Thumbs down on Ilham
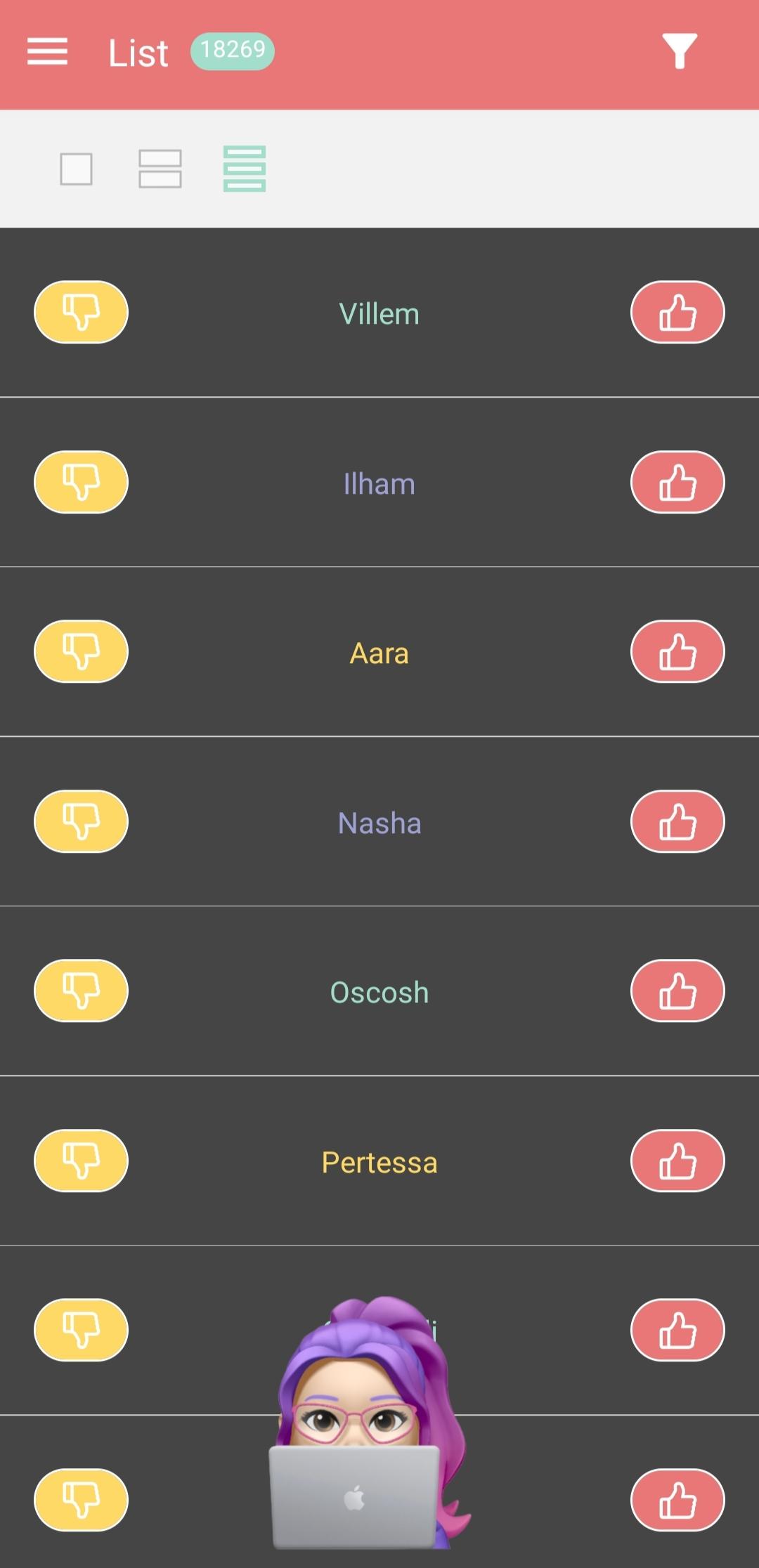Viewport: 759px width, 1568px height. coord(82,482)
